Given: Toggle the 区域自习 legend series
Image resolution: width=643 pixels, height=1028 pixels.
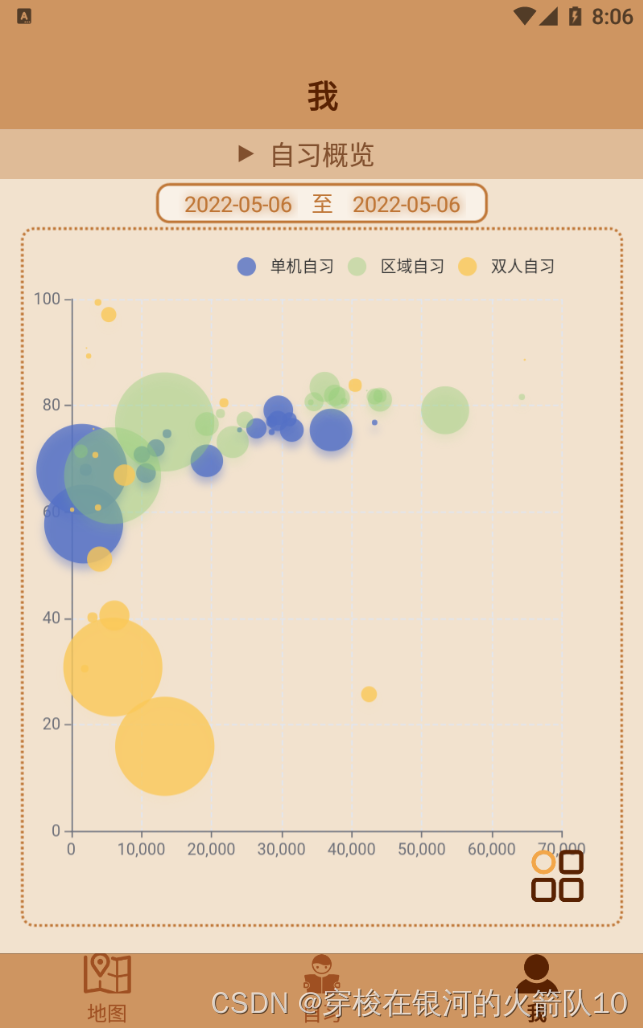Looking at the screenshot, I should 396,266.
